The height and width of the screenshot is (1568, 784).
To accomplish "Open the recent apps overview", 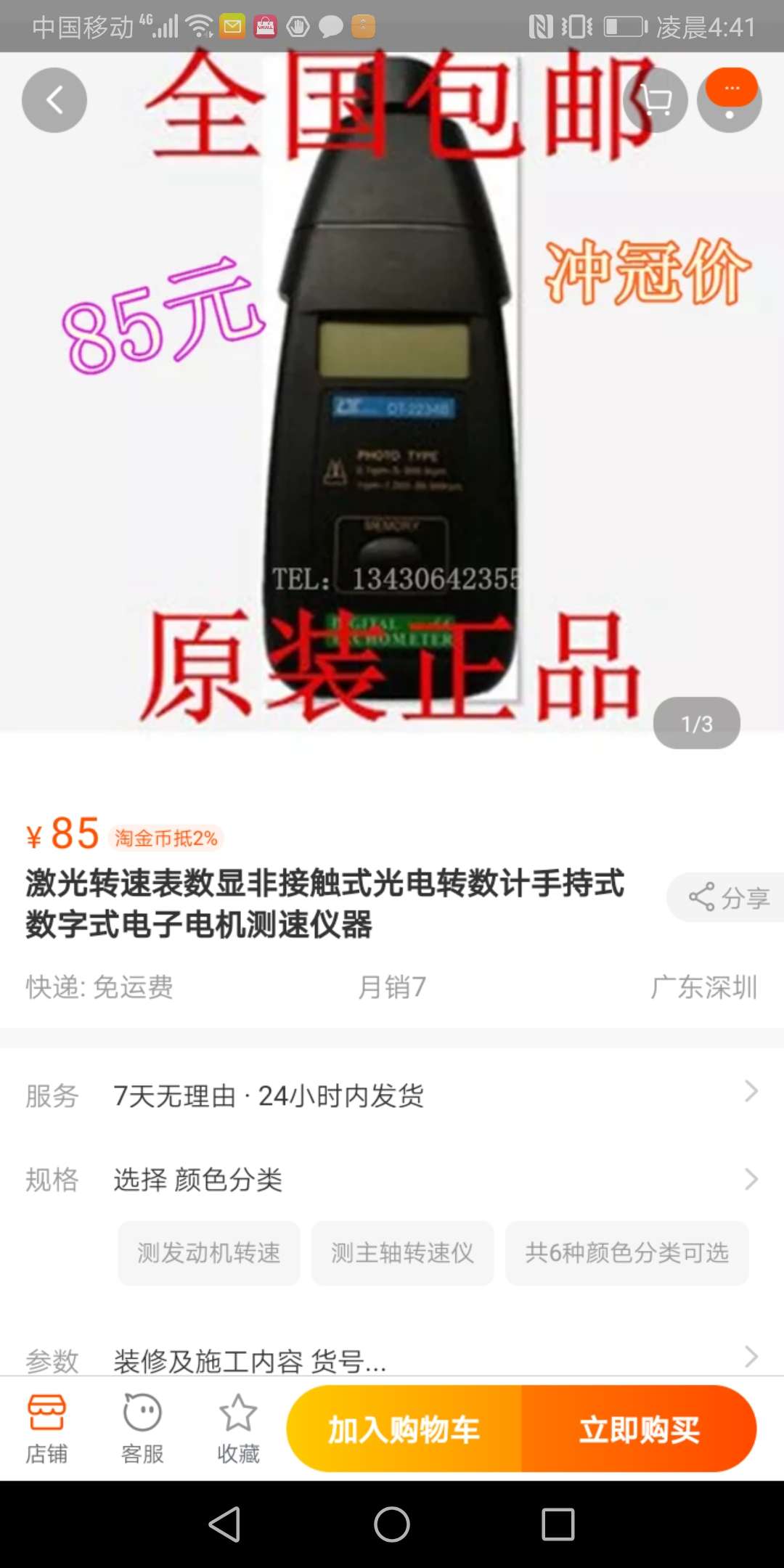I will (x=558, y=1524).
